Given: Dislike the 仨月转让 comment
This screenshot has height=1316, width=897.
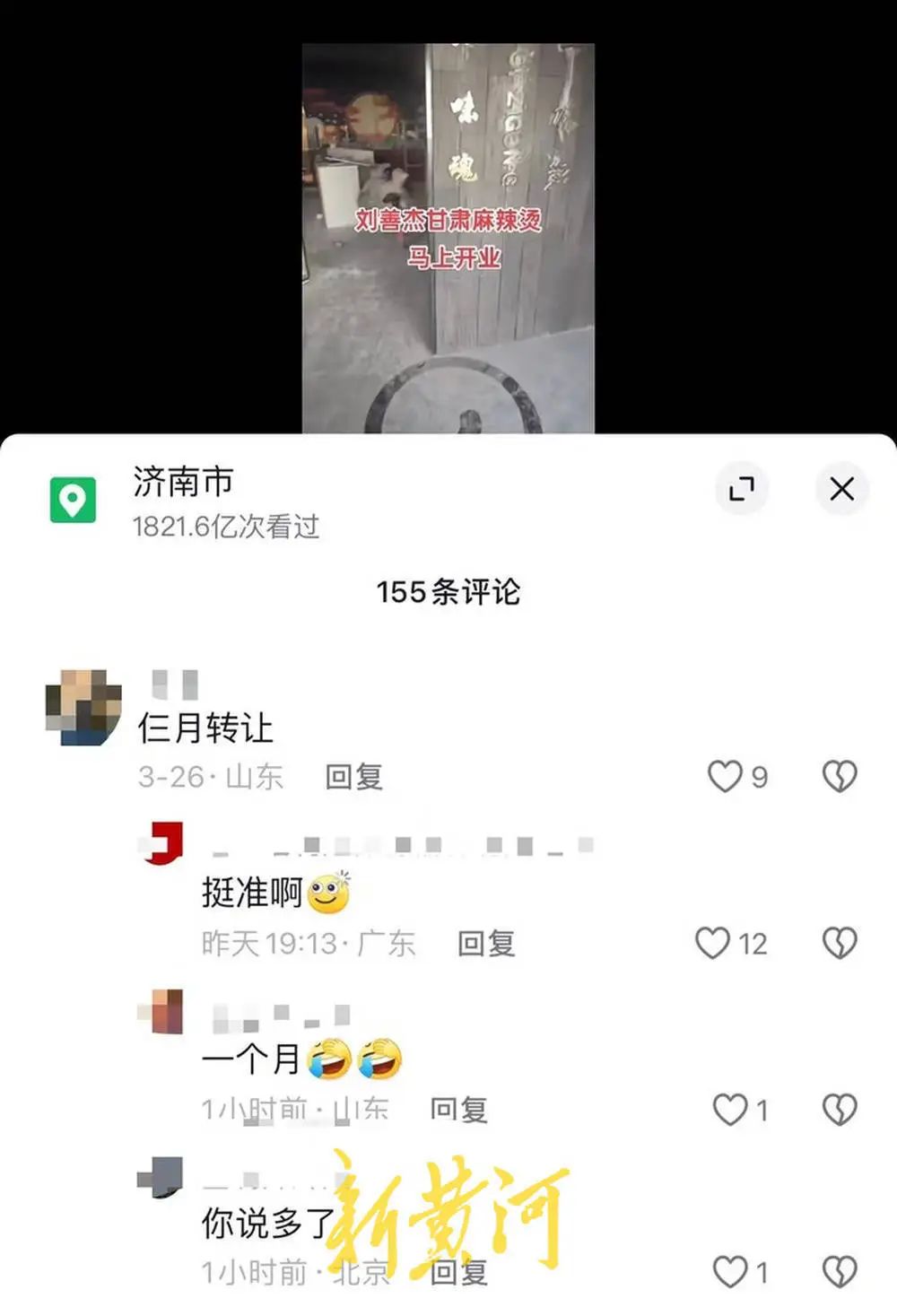Looking at the screenshot, I should tap(840, 777).
